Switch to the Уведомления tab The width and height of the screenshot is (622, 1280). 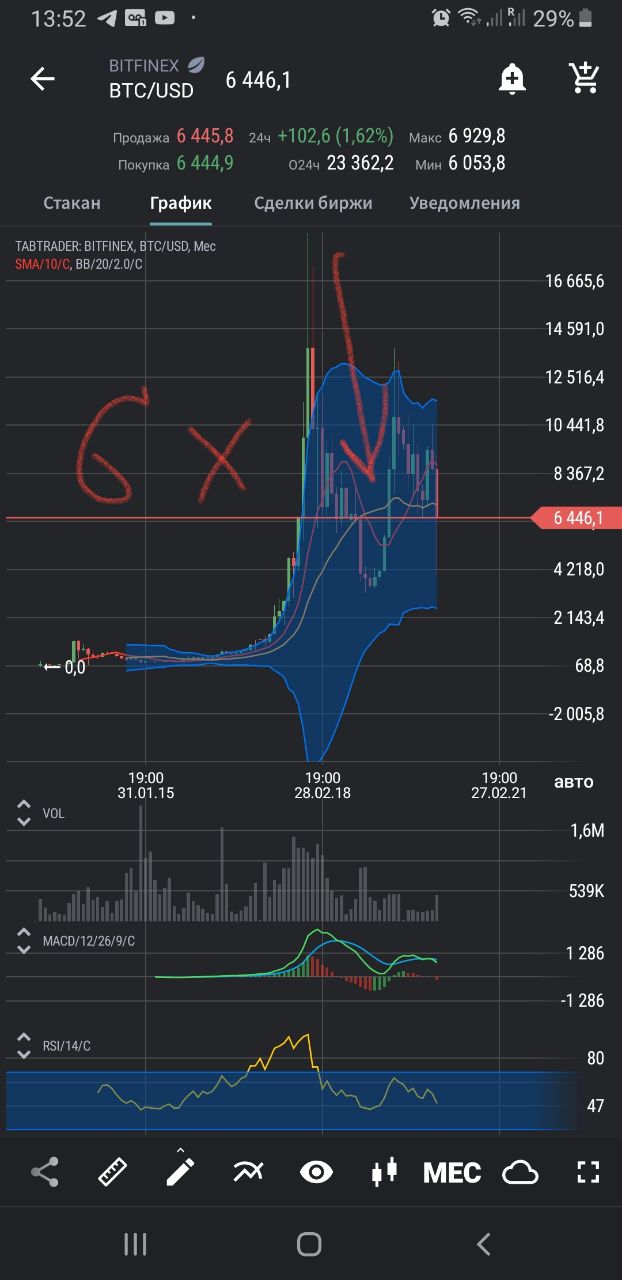coord(464,203)
